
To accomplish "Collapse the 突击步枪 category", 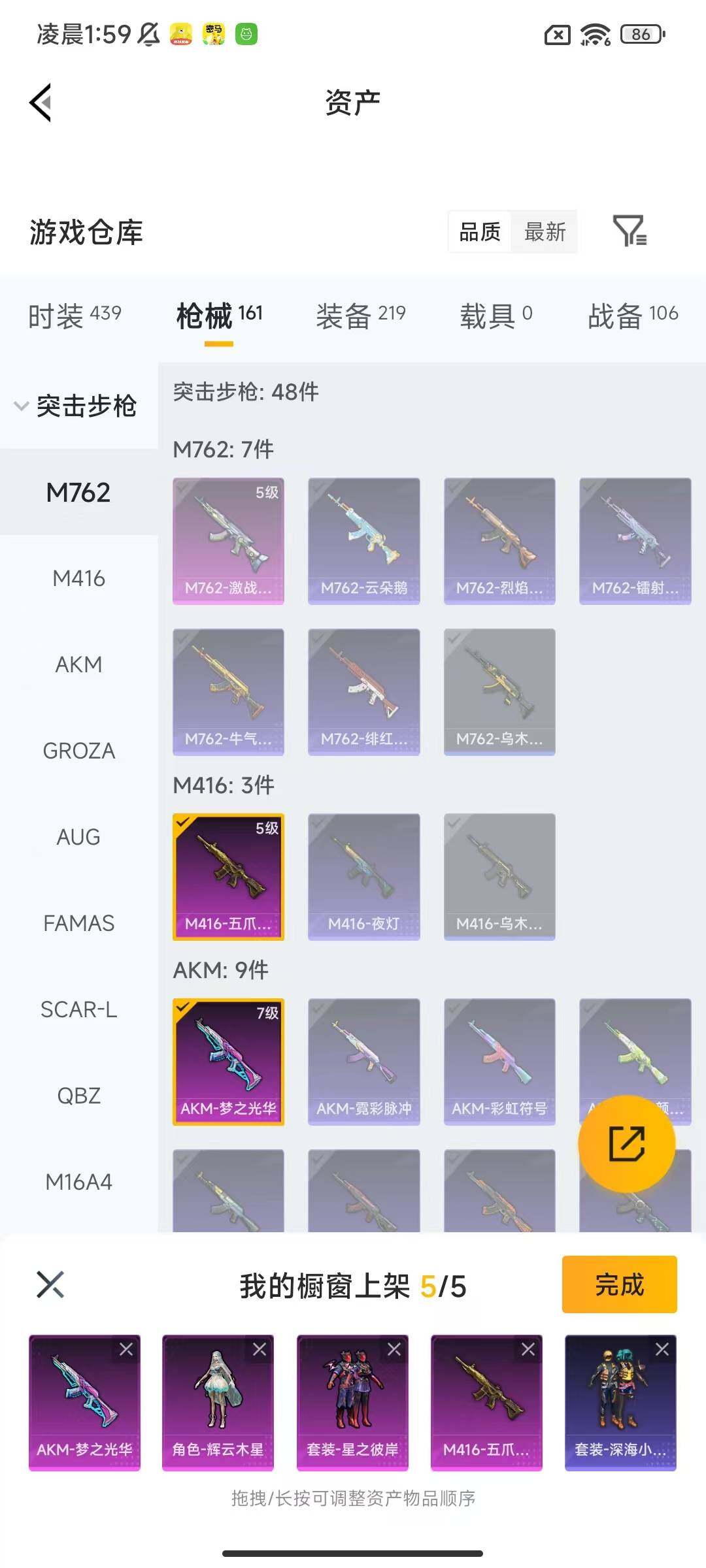I will (76, 406).
